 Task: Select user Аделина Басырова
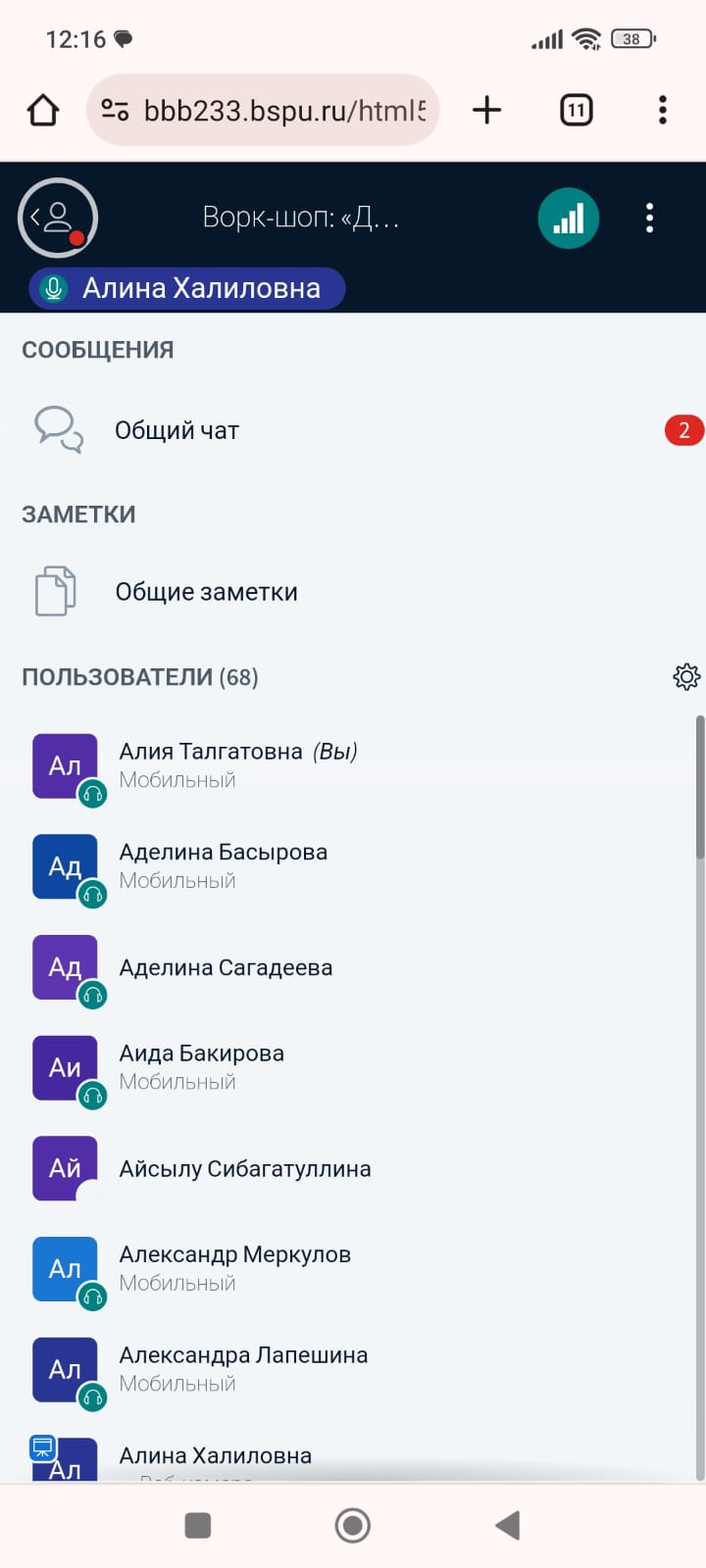224,853
